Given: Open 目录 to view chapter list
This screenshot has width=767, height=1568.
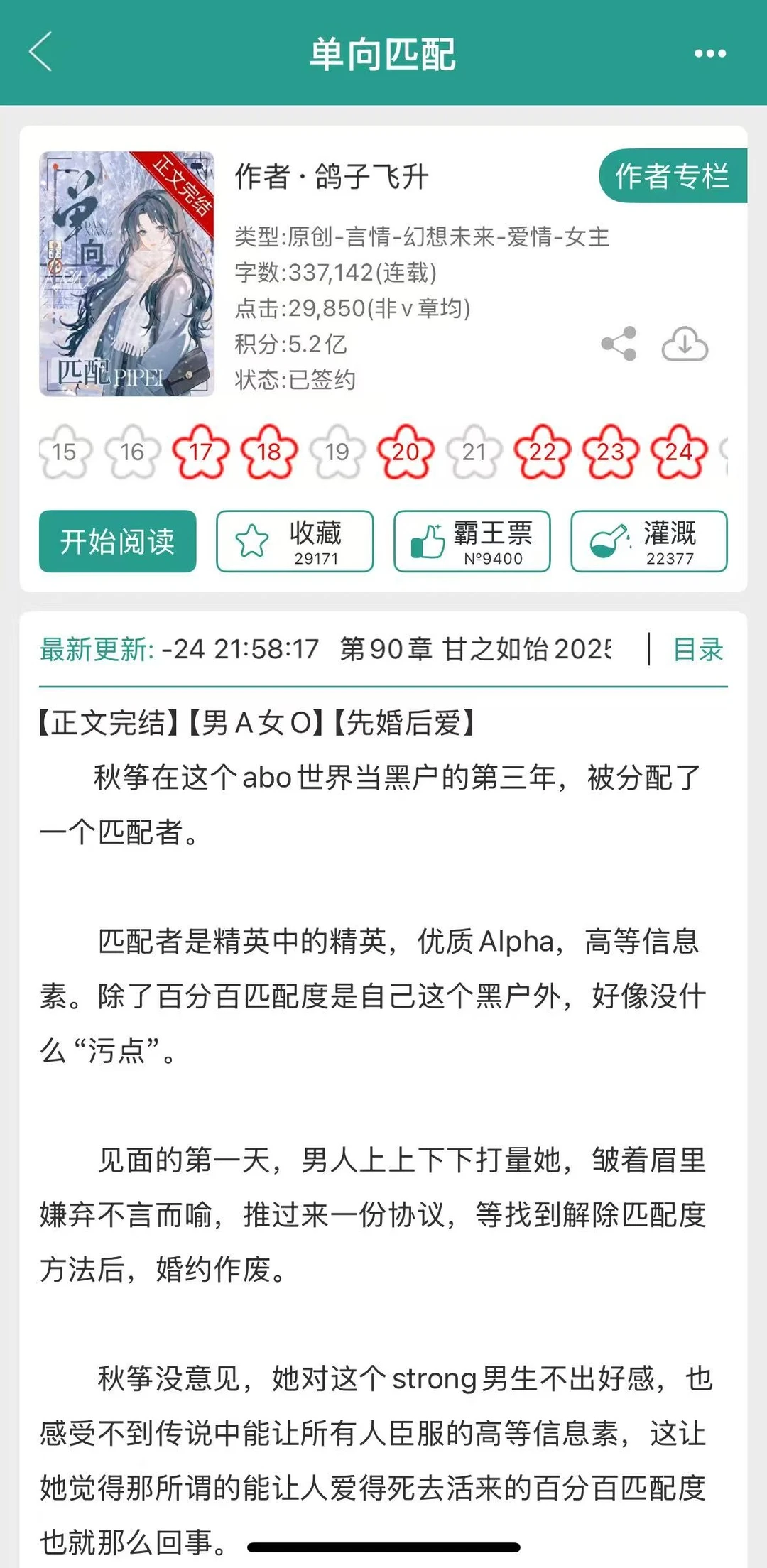Looking at the screenshot, I should tap(698, 651).
